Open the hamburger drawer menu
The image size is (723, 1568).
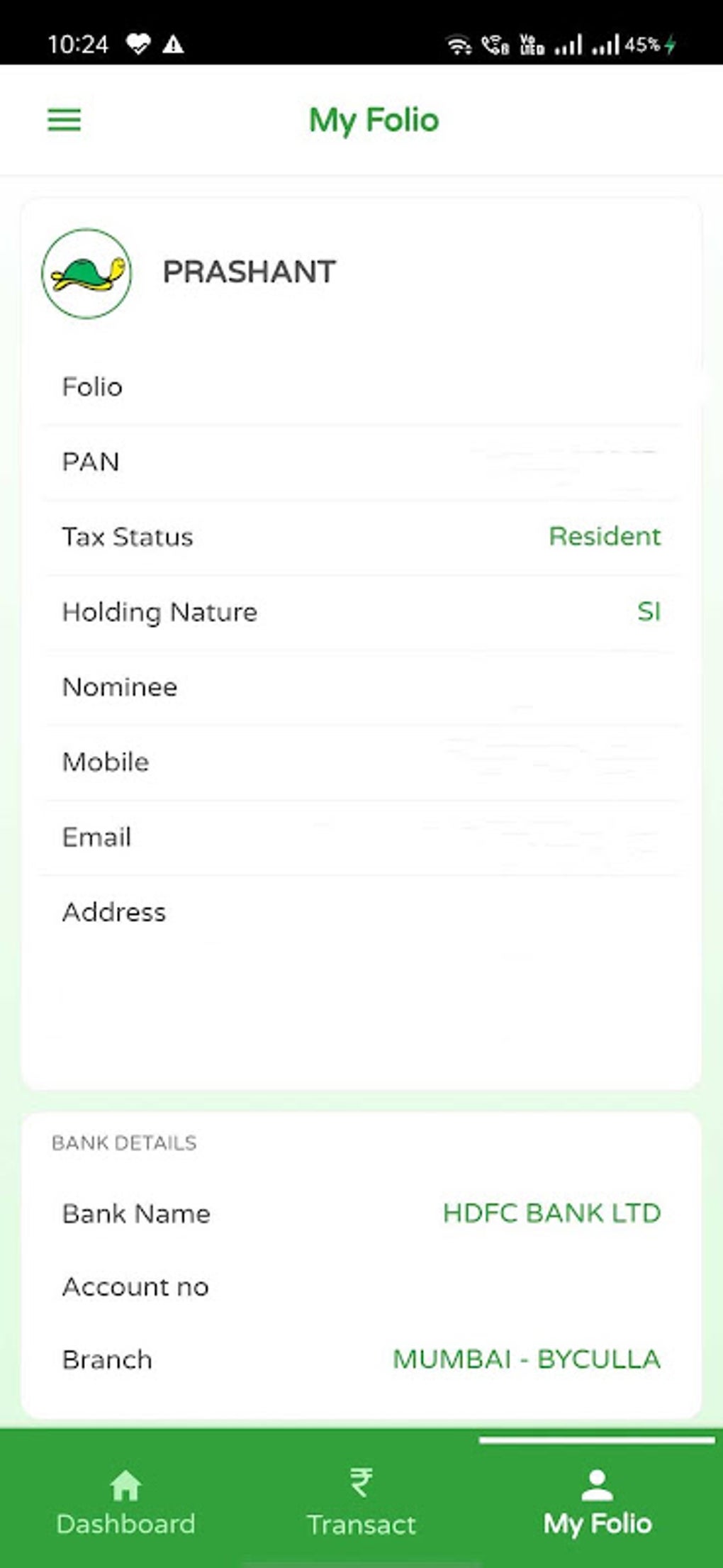point(65,120)
